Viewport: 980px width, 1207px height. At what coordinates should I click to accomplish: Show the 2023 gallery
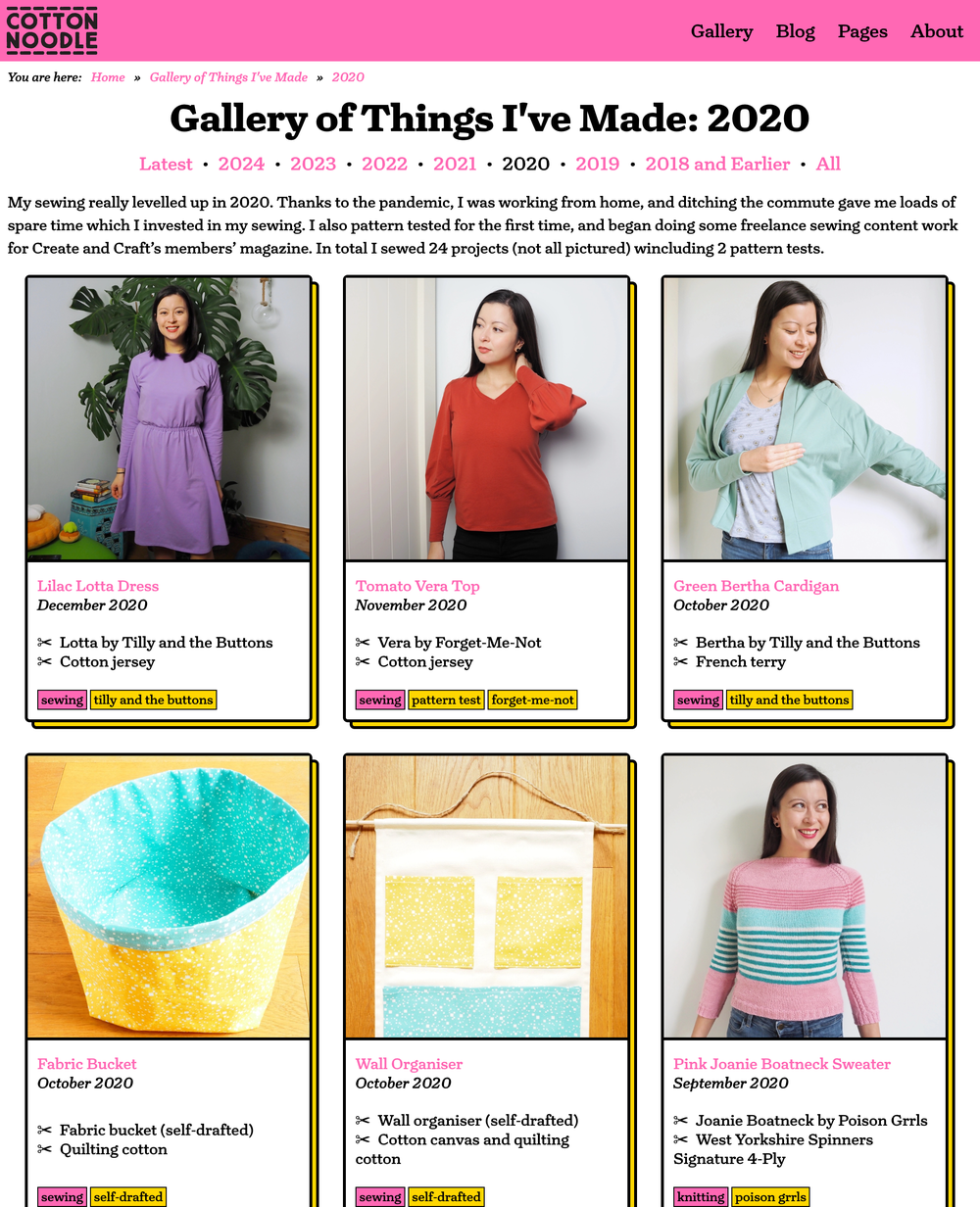point(313,164)
